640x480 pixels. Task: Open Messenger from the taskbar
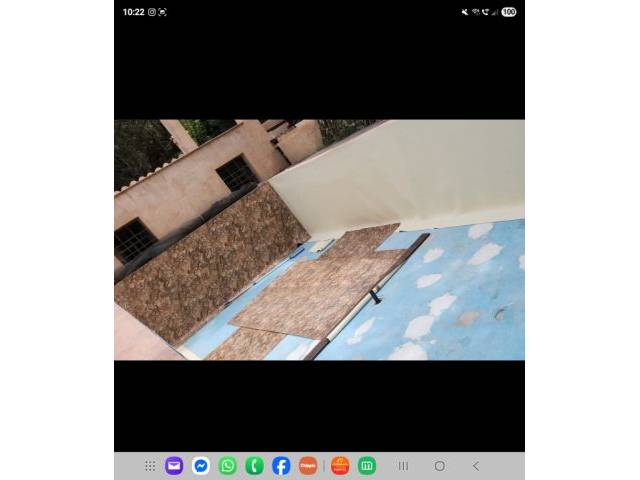tap(201, 466)
